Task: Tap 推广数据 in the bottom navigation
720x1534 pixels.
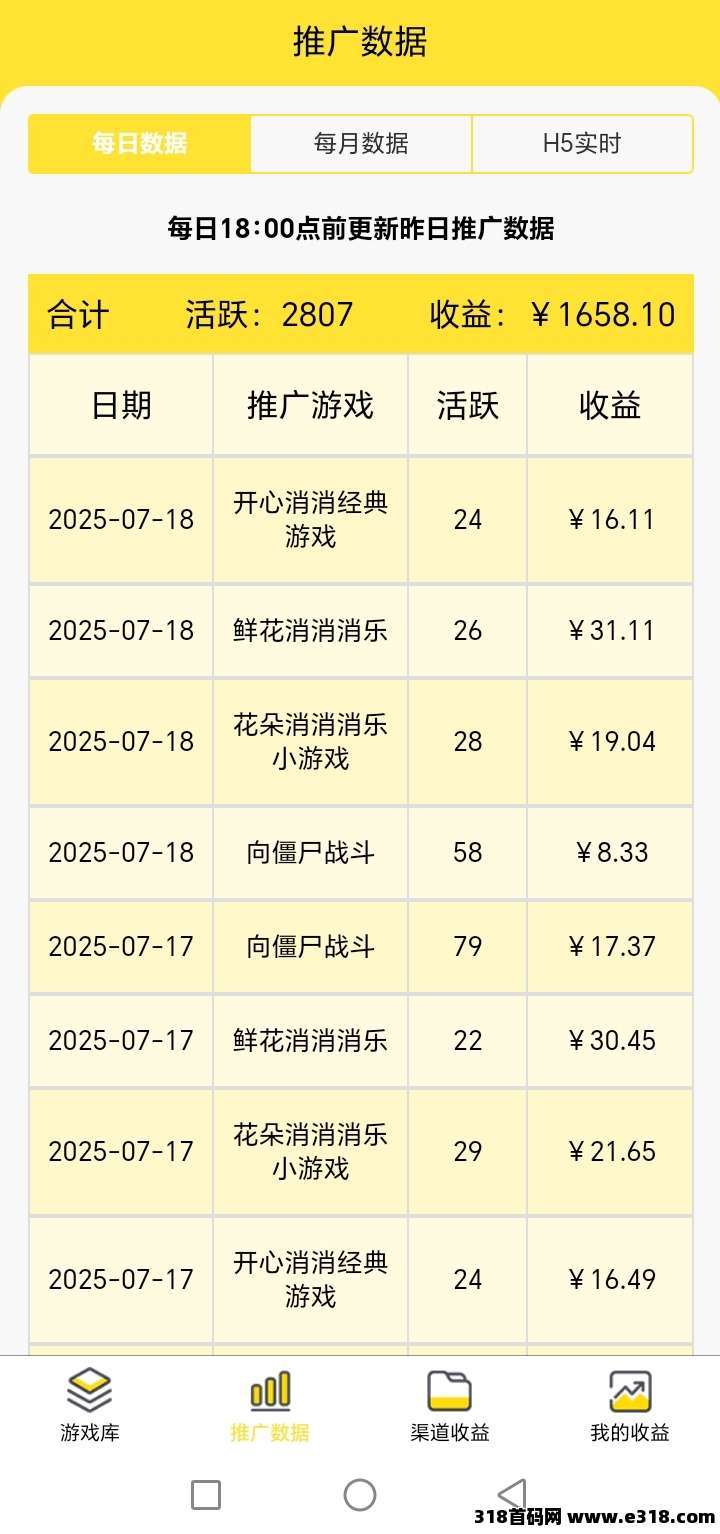Action: tap(270, 1406)
